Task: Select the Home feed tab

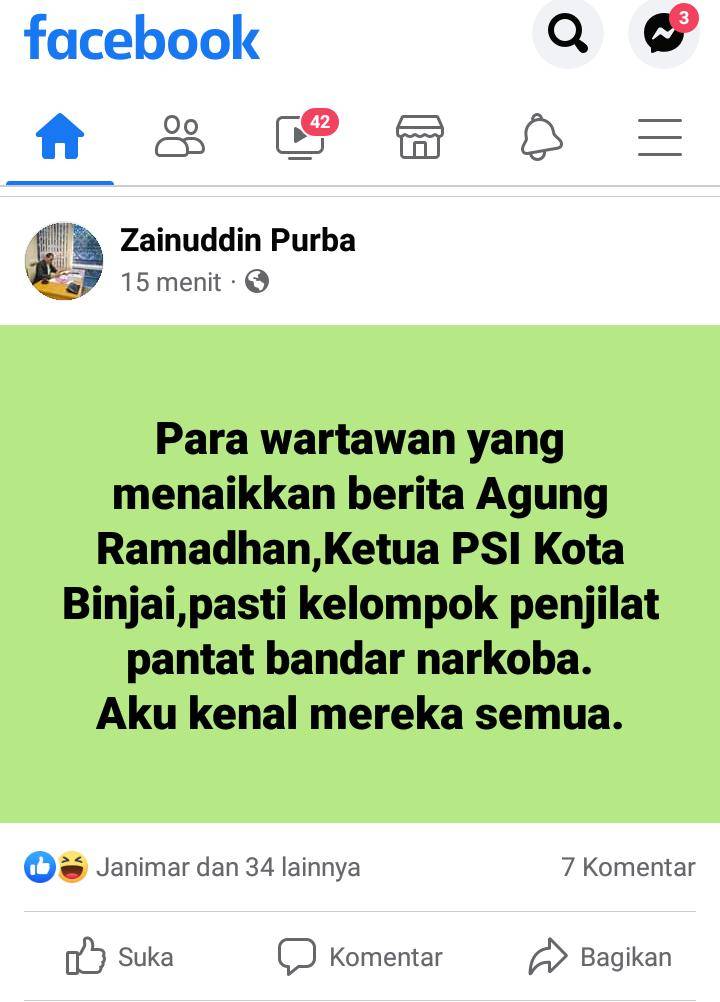Action: point(60,138)
